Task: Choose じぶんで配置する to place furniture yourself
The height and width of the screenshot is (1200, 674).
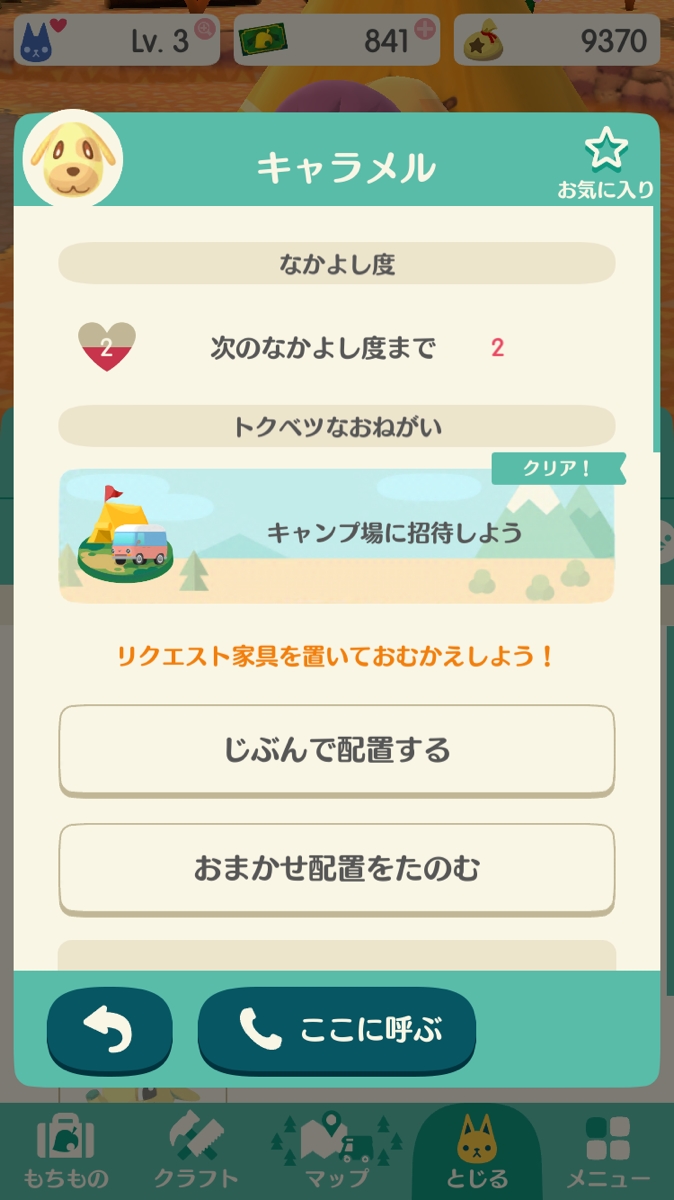Action: click(337, 750)
